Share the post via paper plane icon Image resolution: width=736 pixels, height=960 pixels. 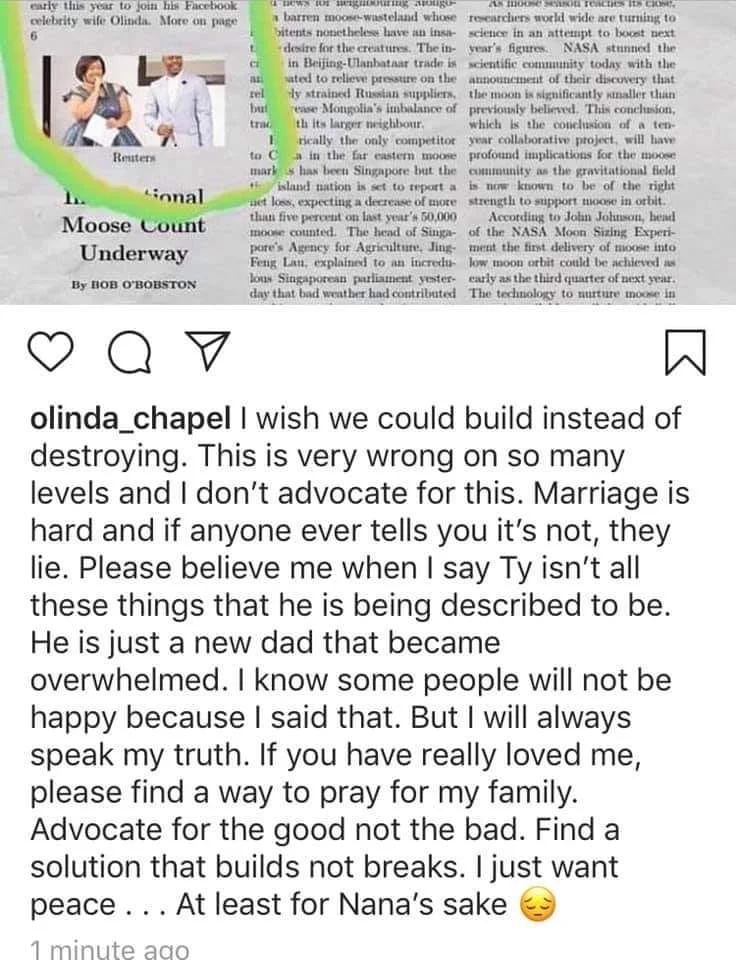click(x=206, y=350)
